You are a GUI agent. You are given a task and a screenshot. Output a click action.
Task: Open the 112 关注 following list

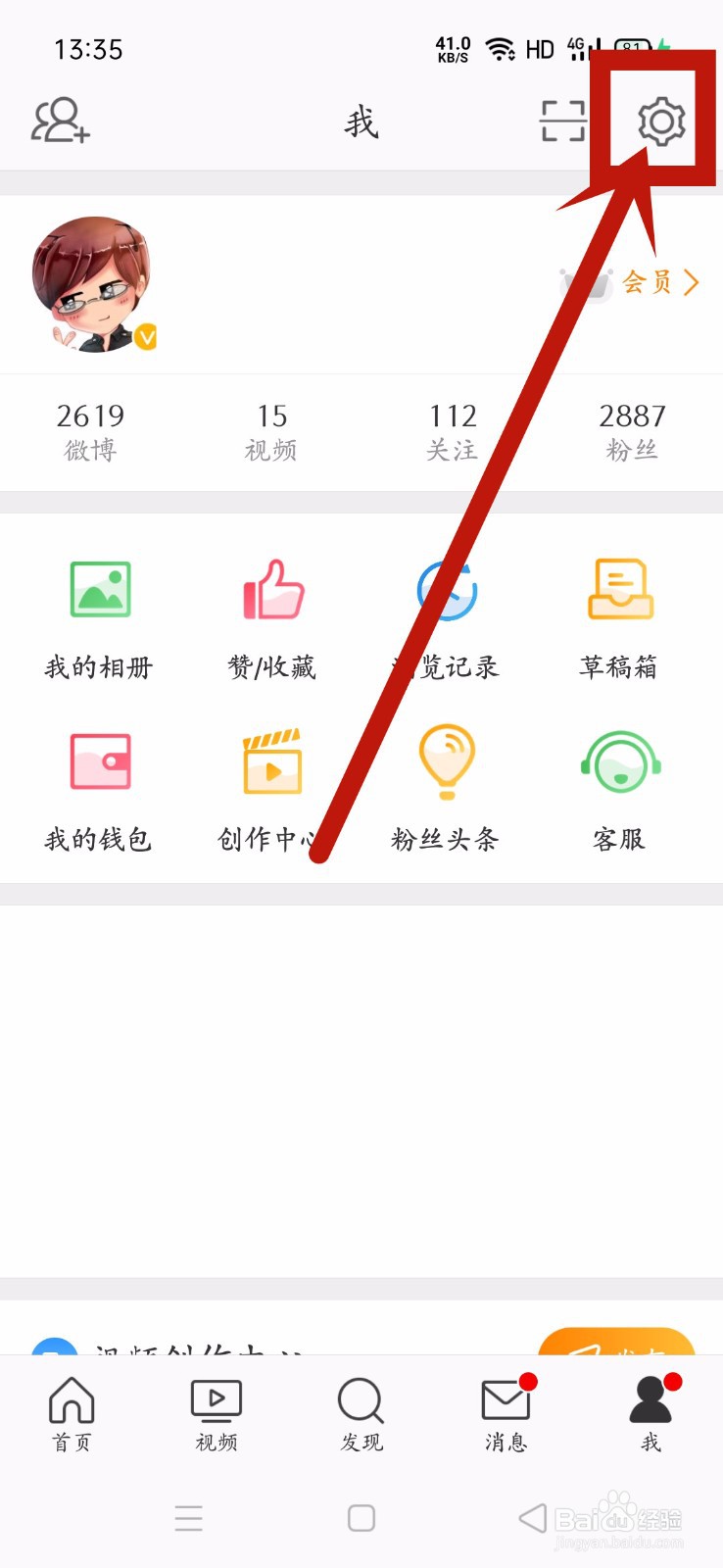[x=451, y=431]
